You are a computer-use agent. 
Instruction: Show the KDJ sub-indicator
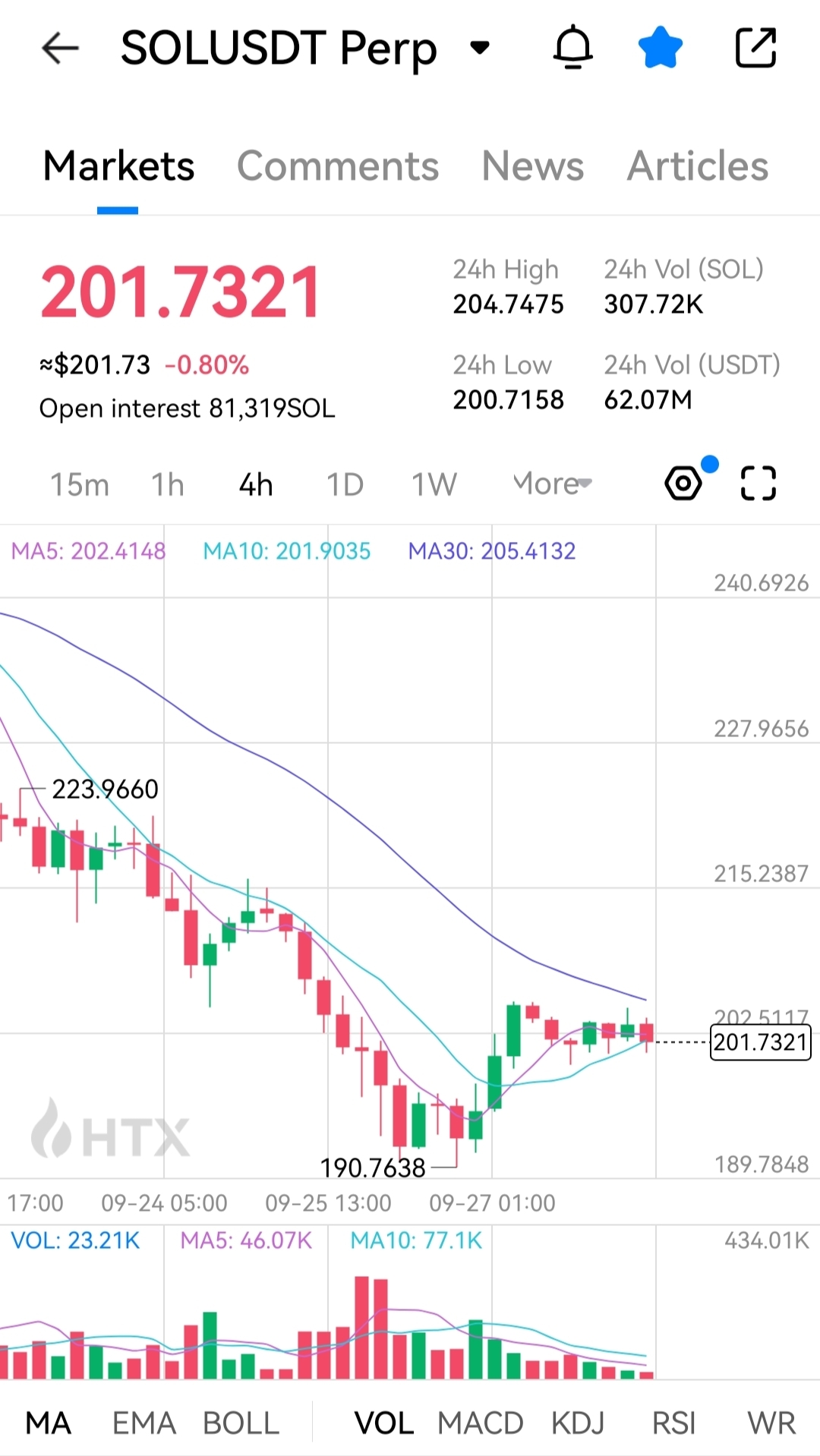[x=578, y=1423]
